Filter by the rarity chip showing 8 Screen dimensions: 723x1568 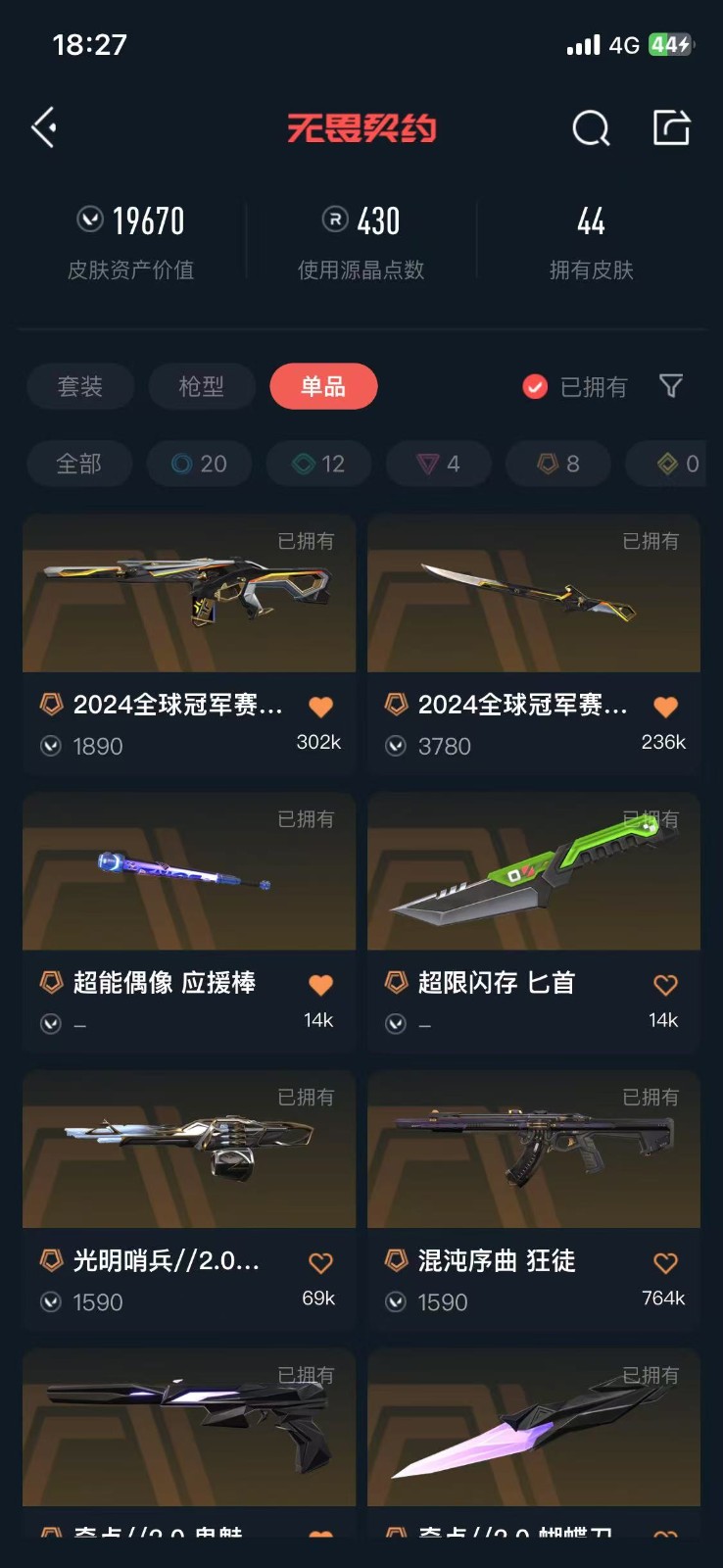pos(558,464)
